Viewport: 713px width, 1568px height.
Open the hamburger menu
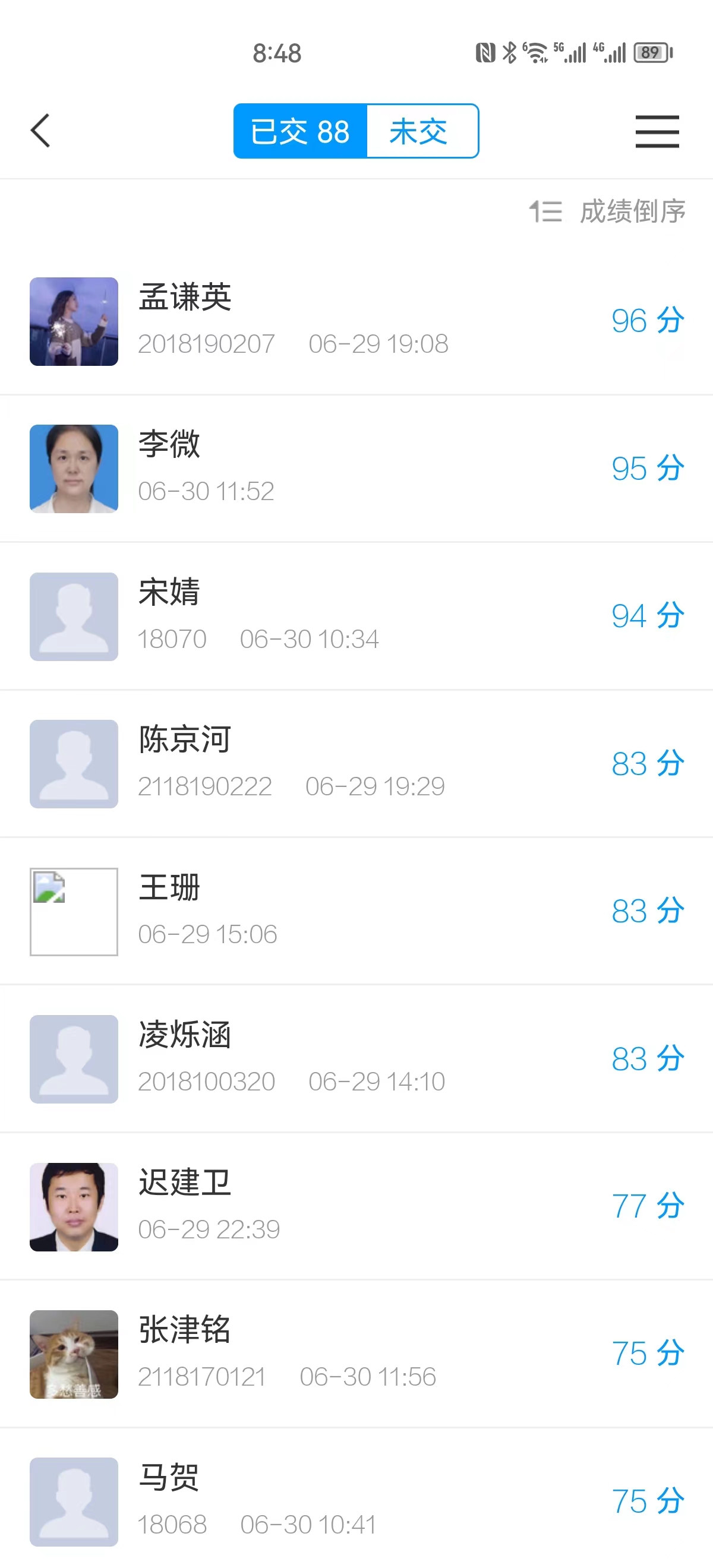click(x=657, y=131)
